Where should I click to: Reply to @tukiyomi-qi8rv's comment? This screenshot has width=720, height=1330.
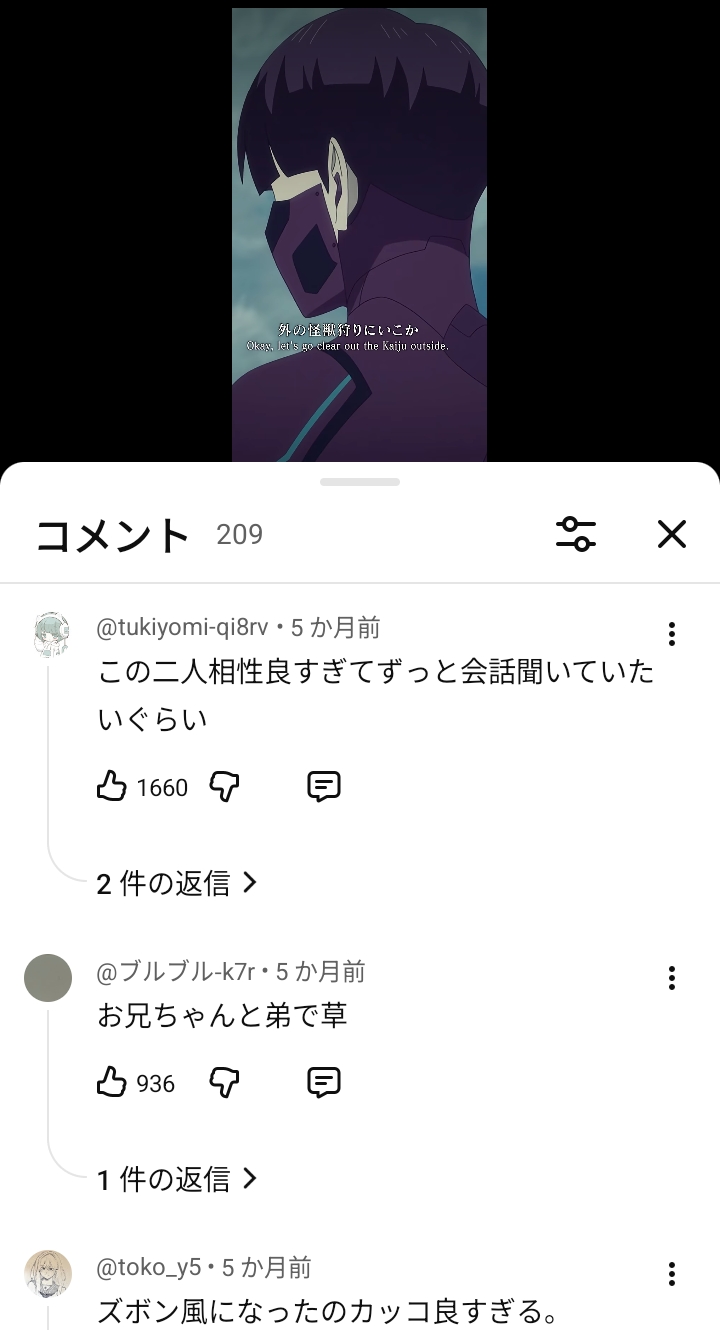(x=324, y=787)
